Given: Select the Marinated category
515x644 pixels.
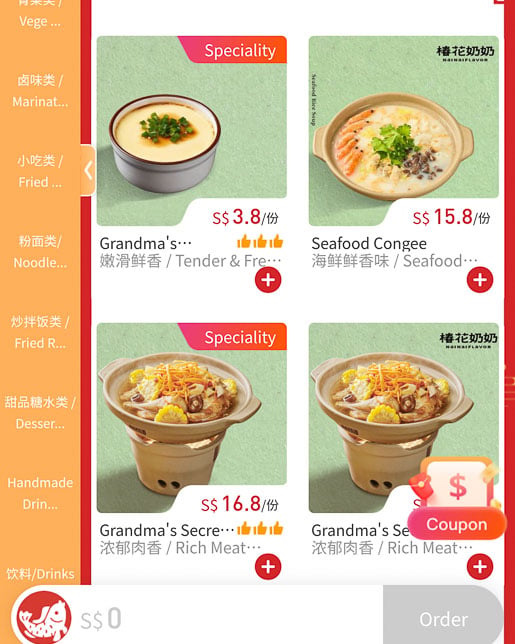Looking at the screenshot, I should point(40,91).
